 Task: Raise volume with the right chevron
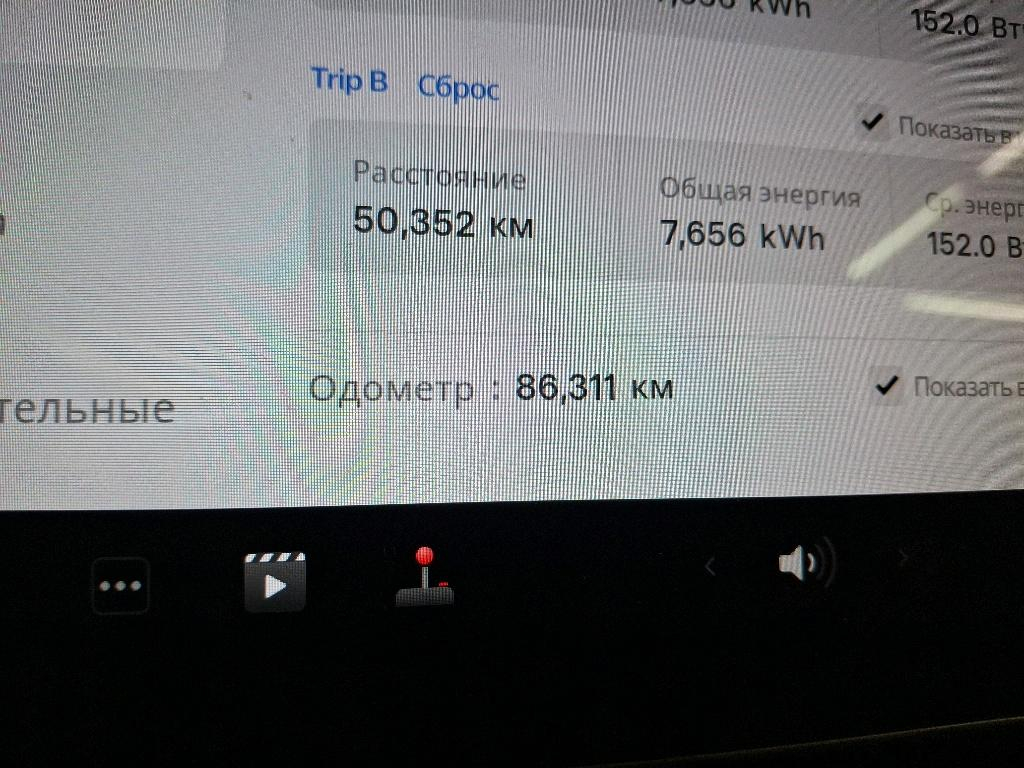pos(902,558)
